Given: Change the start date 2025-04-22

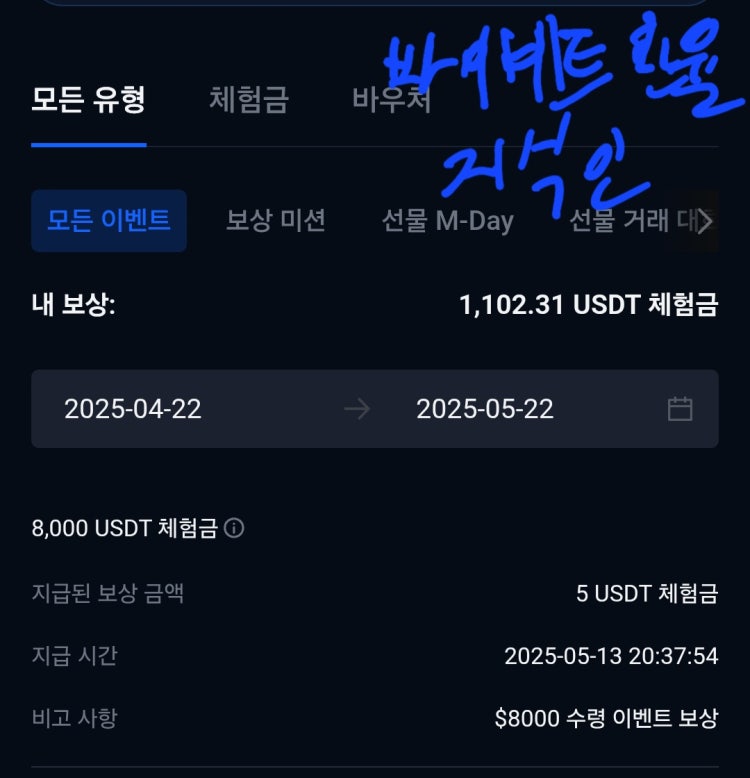Looking at the screenshot, I should pos(133,409).
